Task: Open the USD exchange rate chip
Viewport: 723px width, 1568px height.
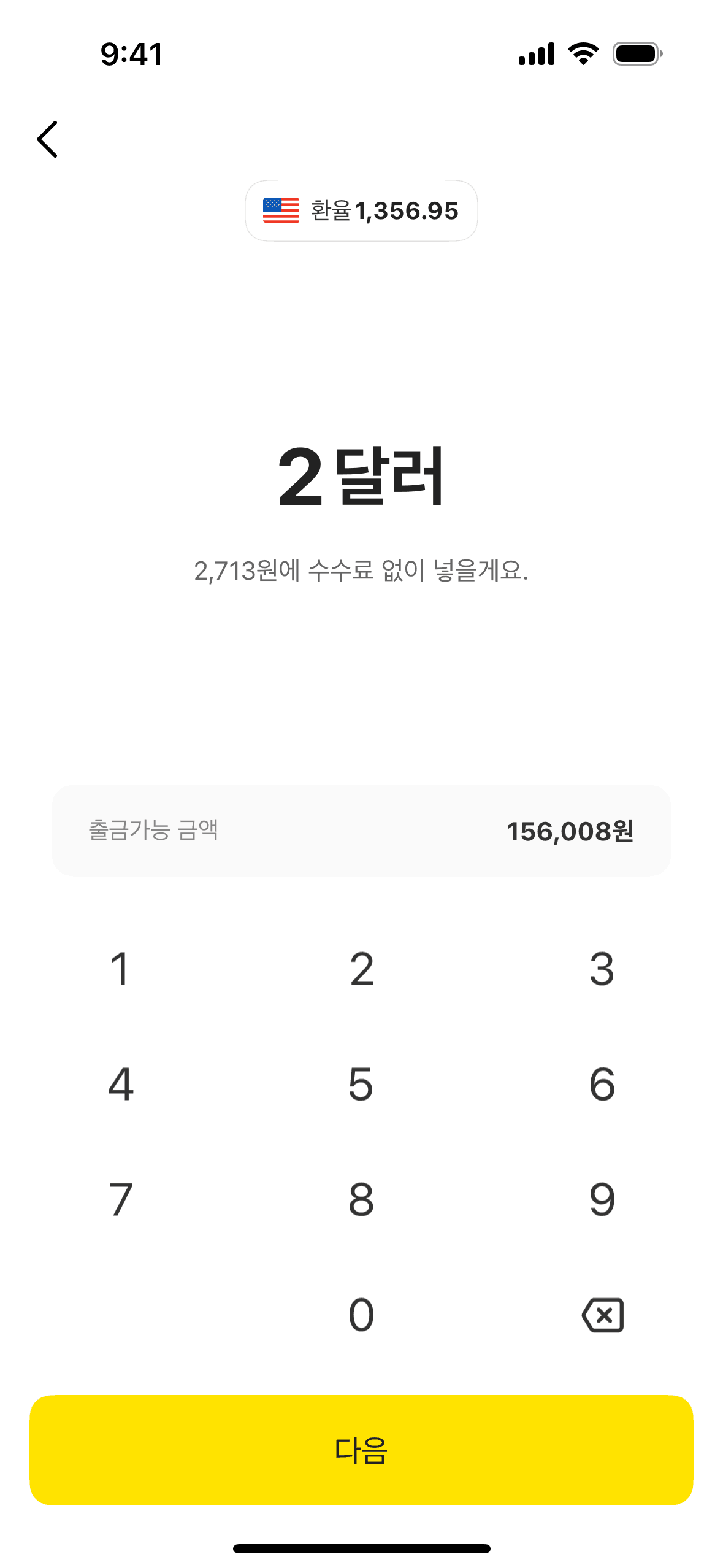Action: click(361, 210)
